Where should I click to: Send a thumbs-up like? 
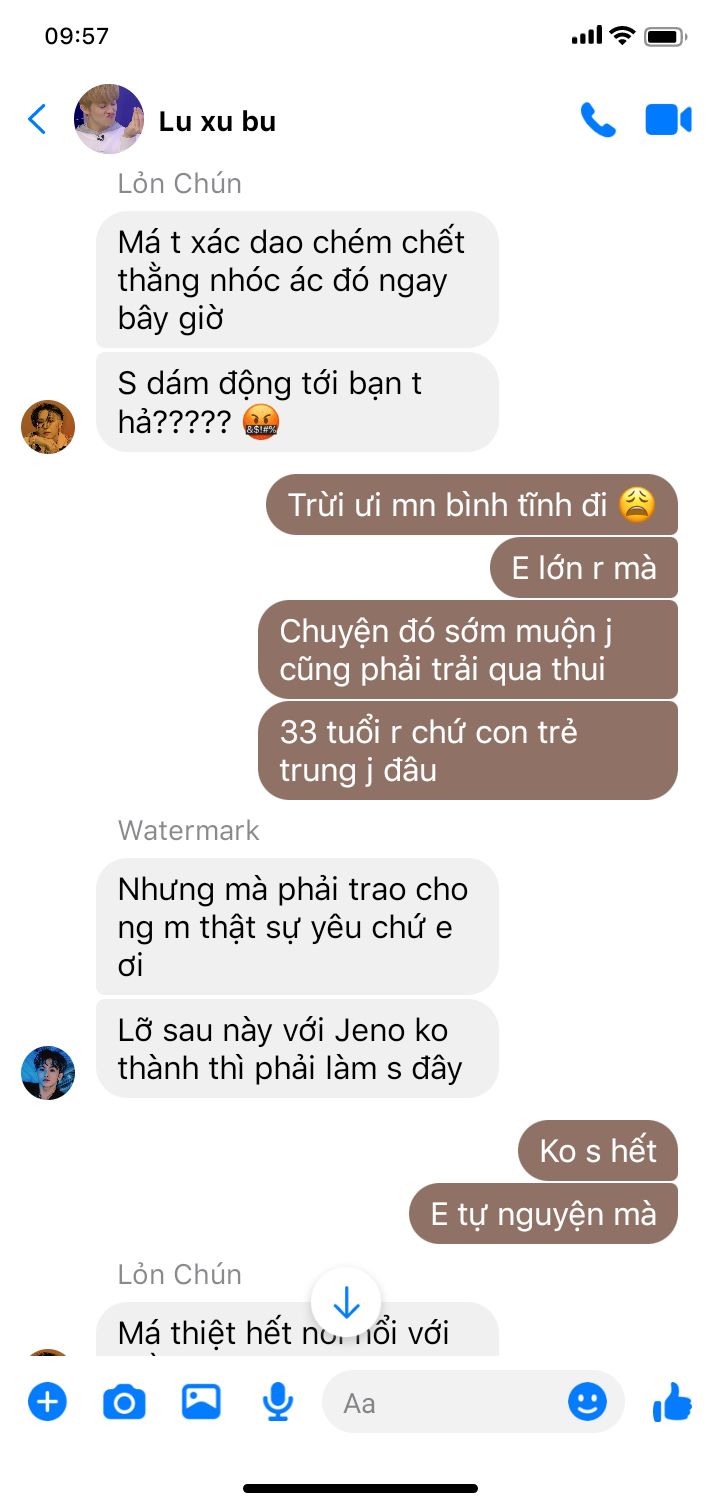(x=672, y=1402)
